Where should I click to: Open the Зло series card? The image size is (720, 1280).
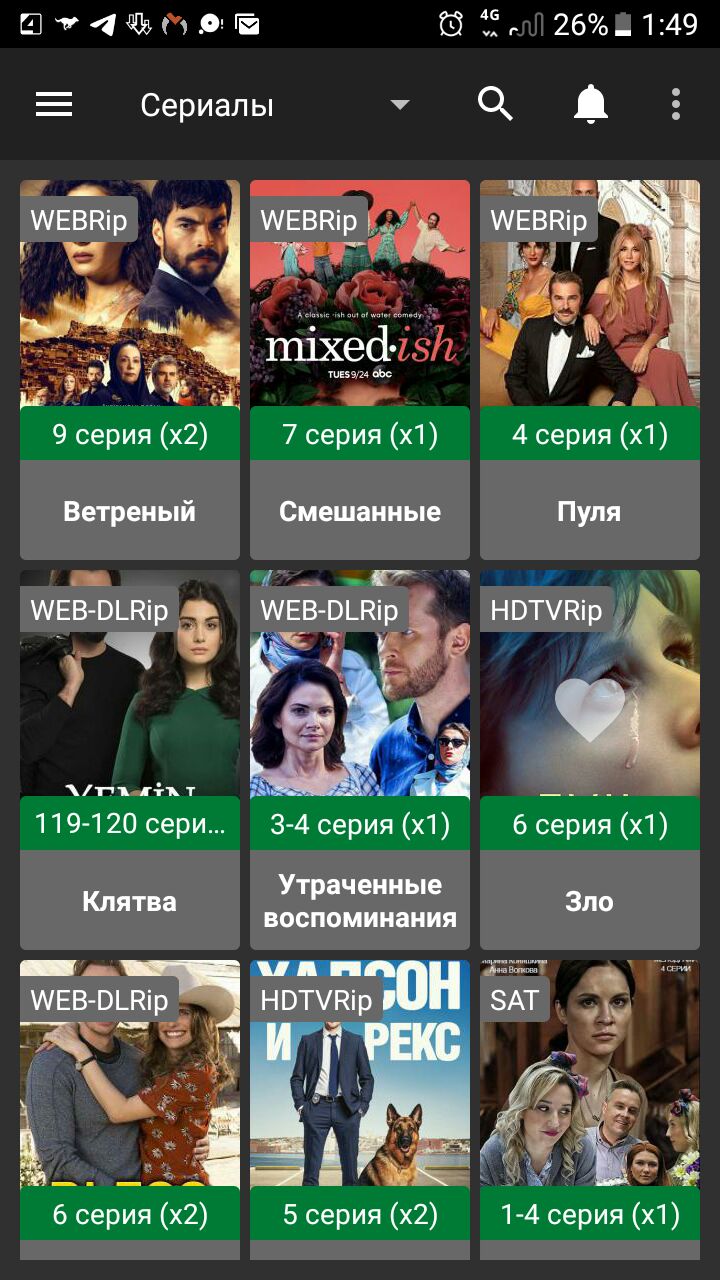click(590, 760)
